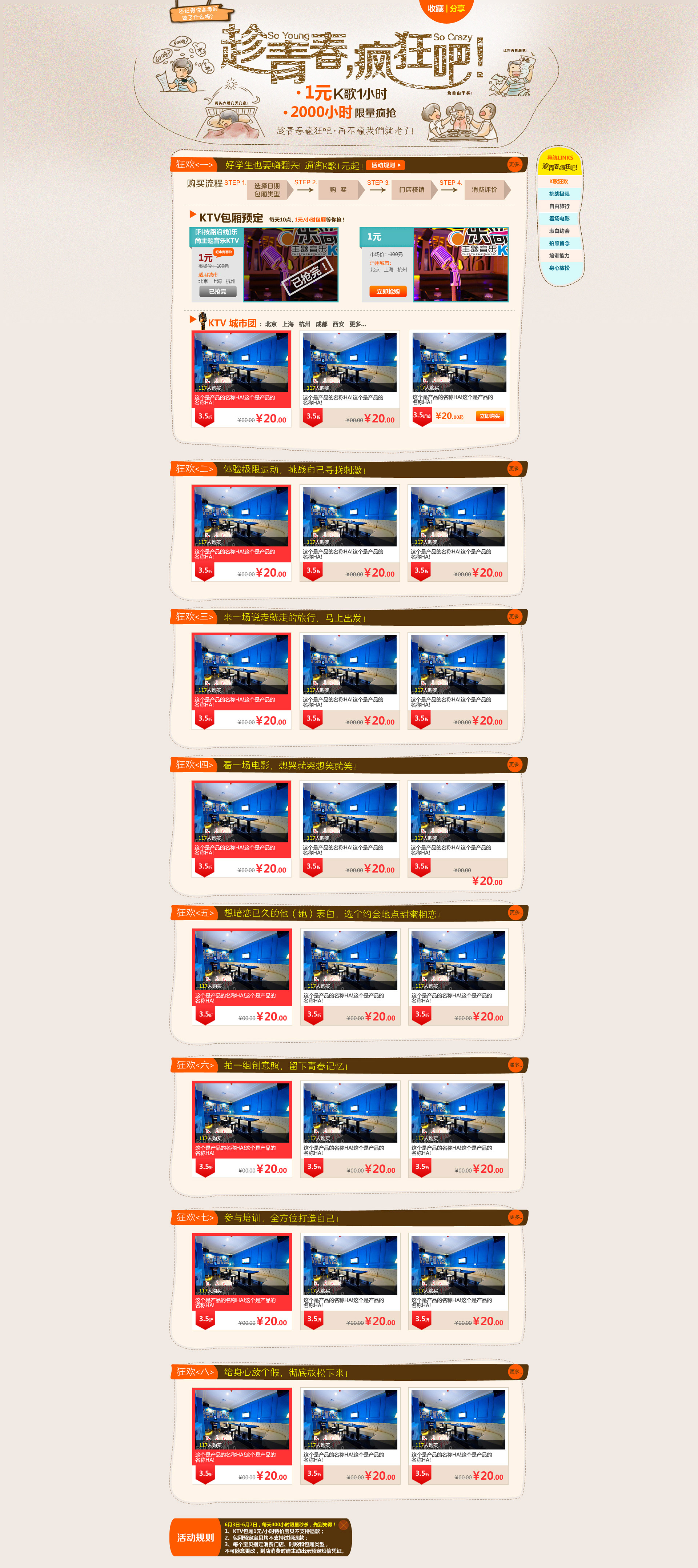The image size is (698, 1568).
Task: Tap 更多 on the 狂欢<二> header
Action: click(514, 469)
